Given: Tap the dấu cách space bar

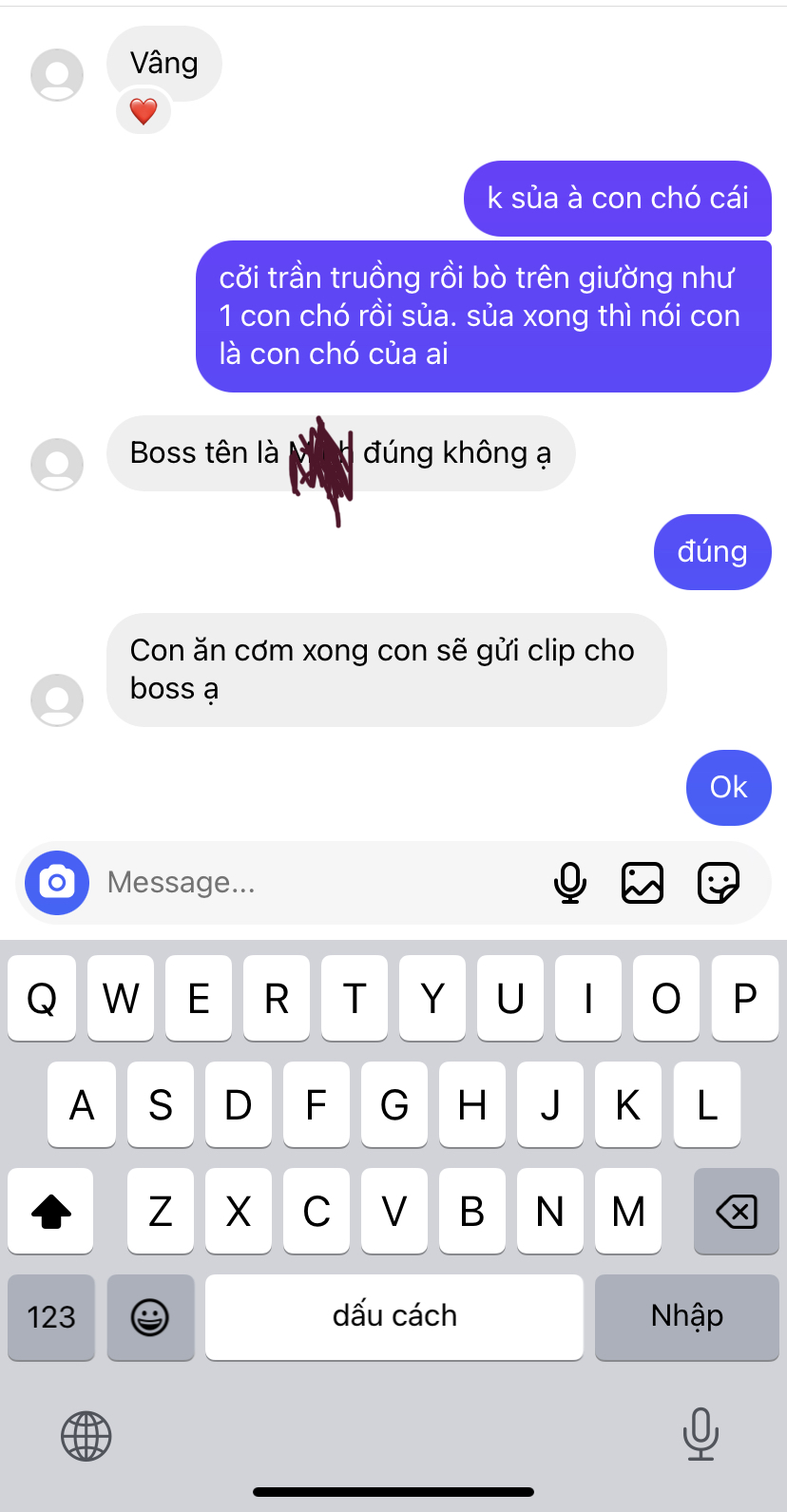Looking at the screenshot, I should click(x=393, y=1317).
